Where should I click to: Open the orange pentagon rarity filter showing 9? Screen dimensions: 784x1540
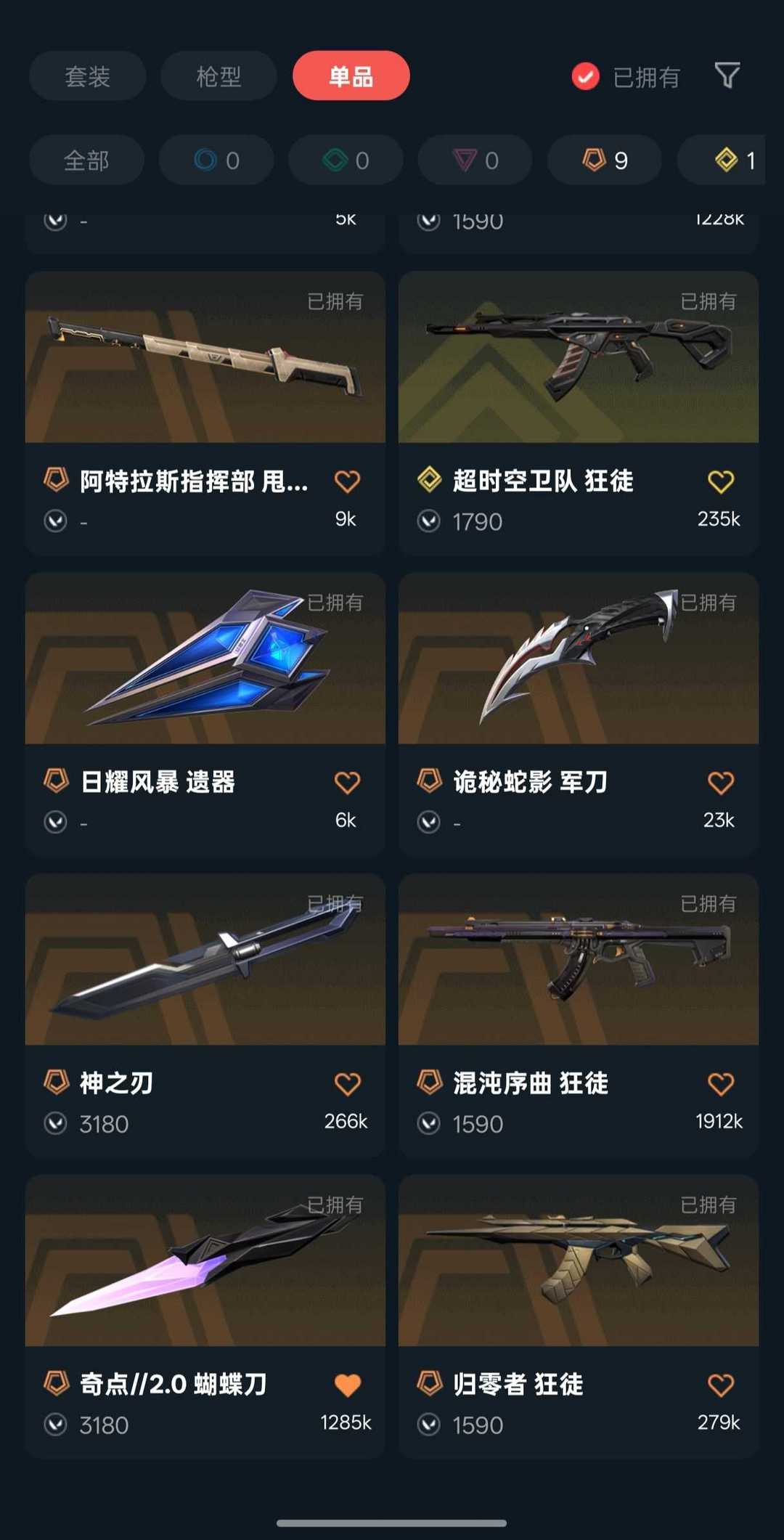(603, 160)
